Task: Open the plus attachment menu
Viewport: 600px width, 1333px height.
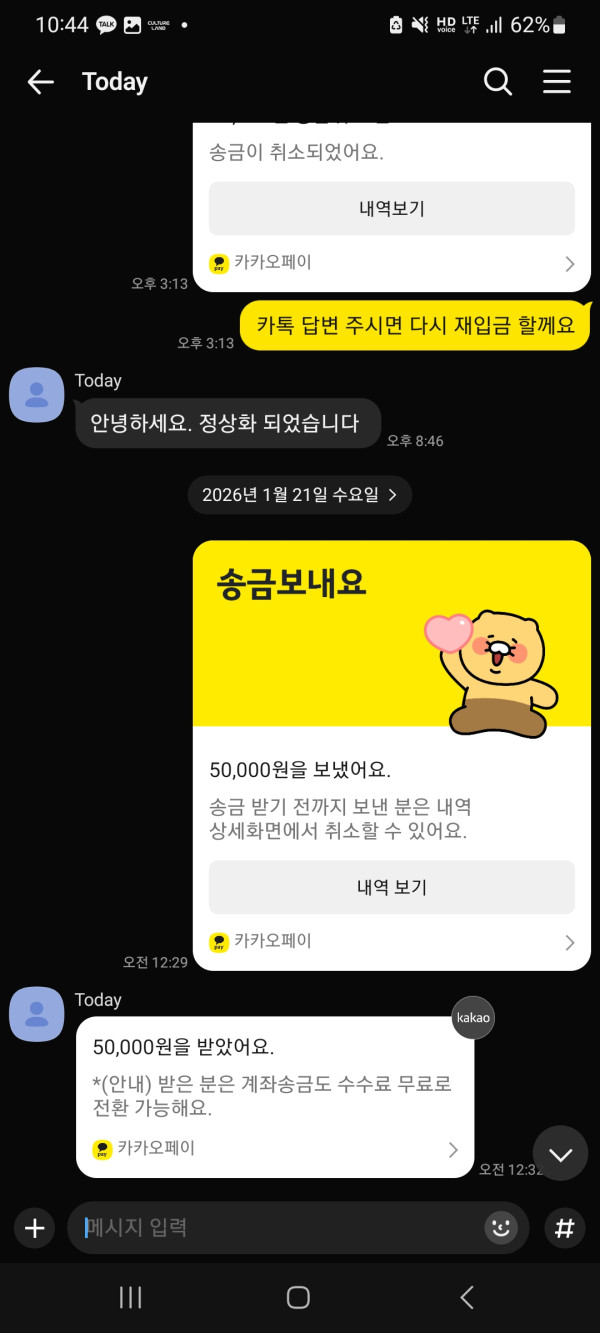Action: (35, 1228)
